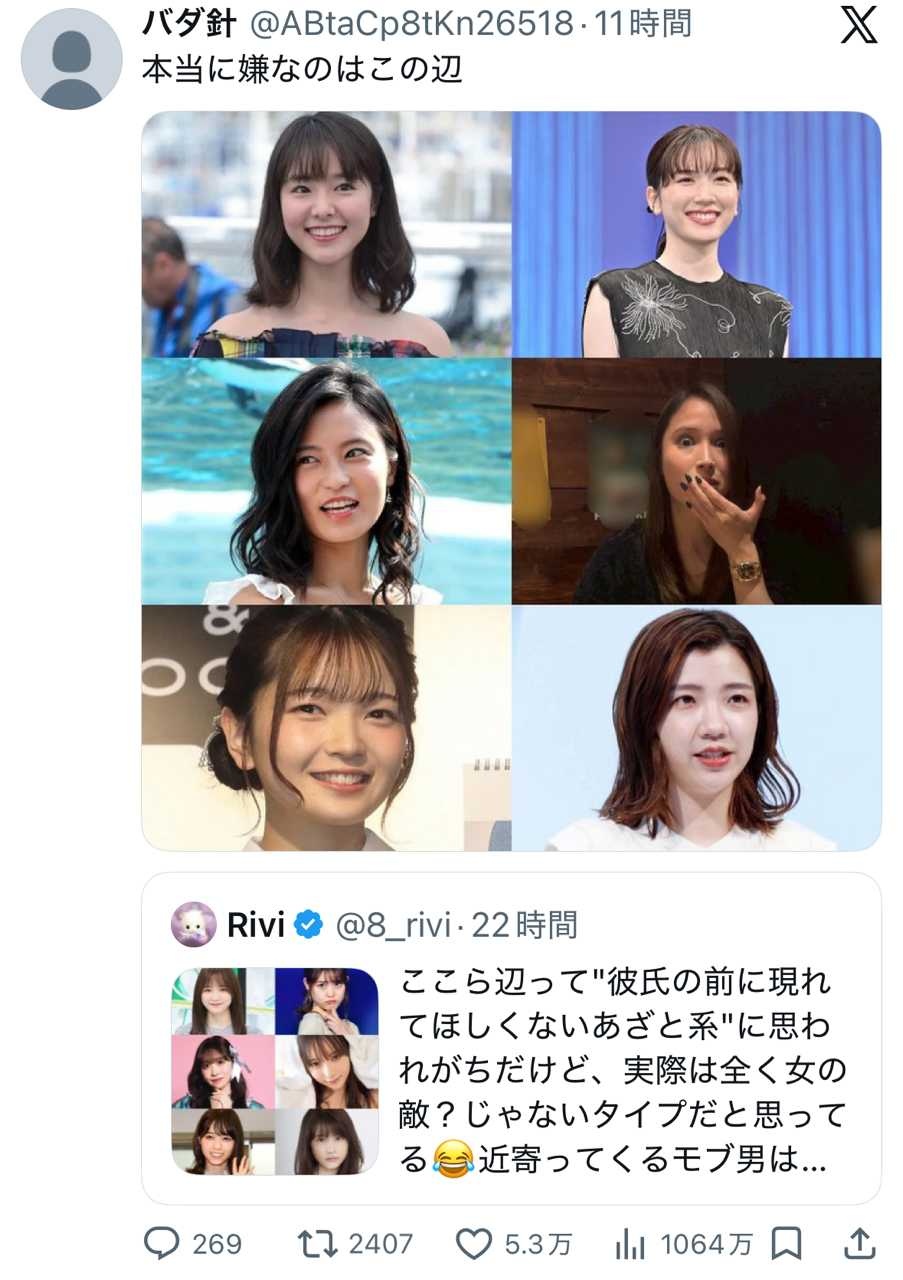The width and height of the screenshot is (903, 1280).
Task: Open the bottom-right photo in the grid
Action: (x=697, y=728)
